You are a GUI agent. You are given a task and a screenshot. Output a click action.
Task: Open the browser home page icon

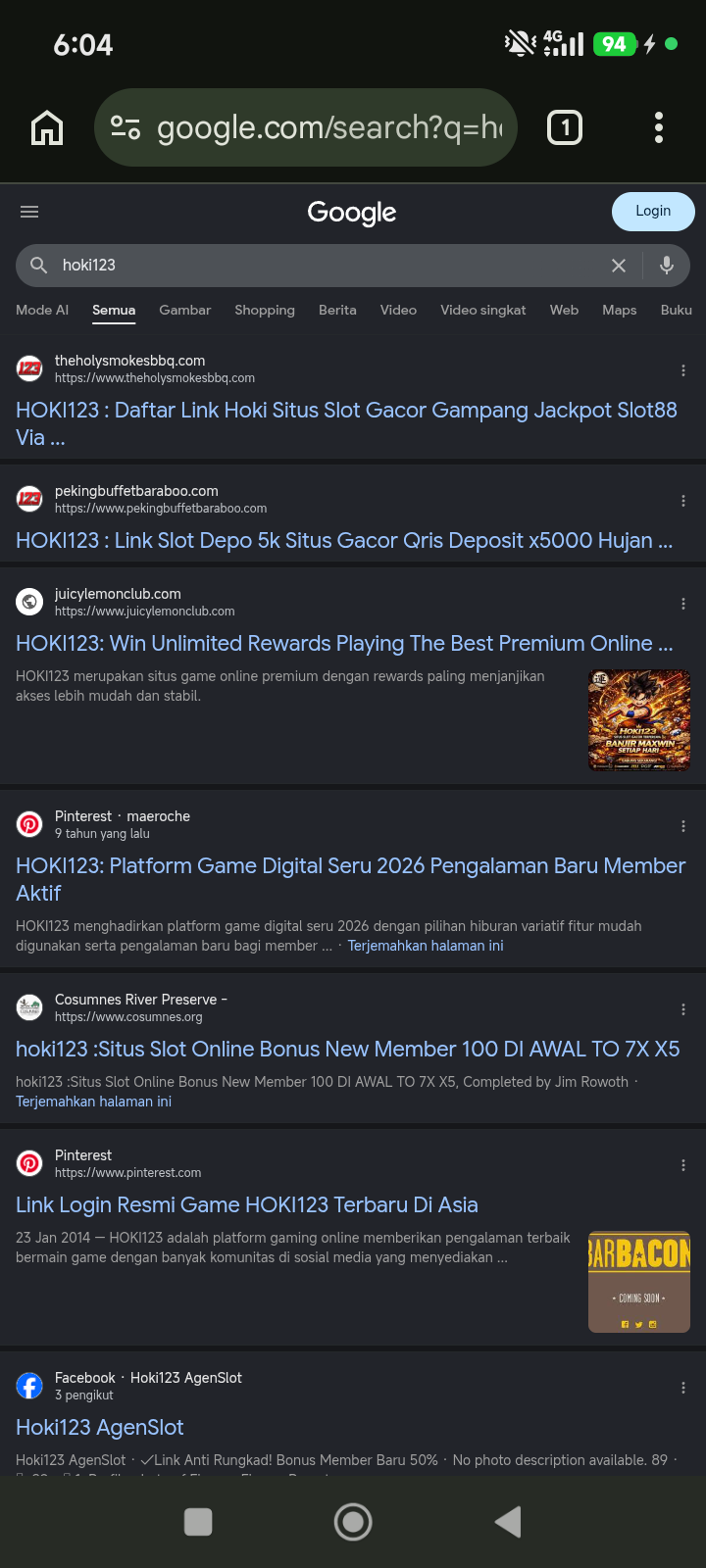pyautogui.click(x=47, y=127)
